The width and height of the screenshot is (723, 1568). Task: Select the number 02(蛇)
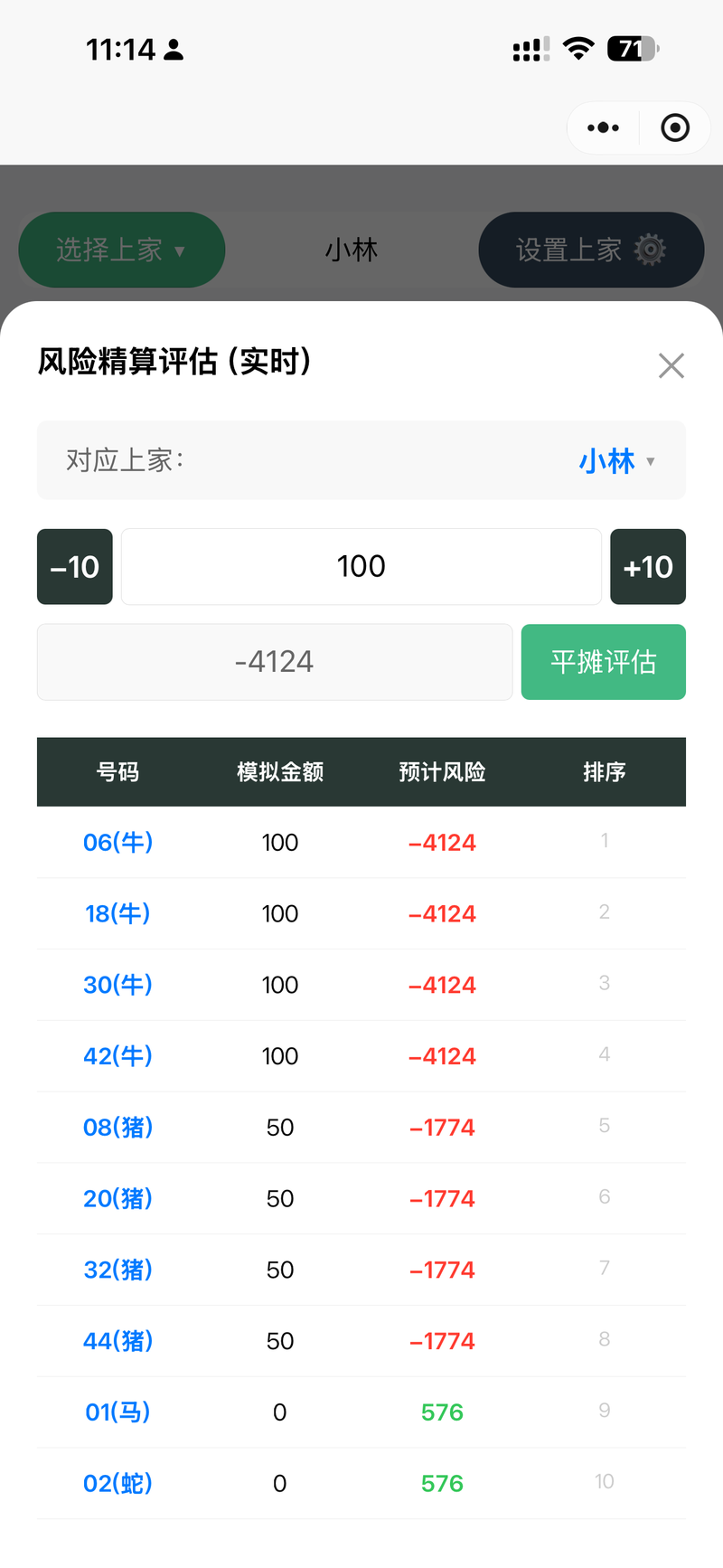pyautogui.click(x=118, y=1484)
